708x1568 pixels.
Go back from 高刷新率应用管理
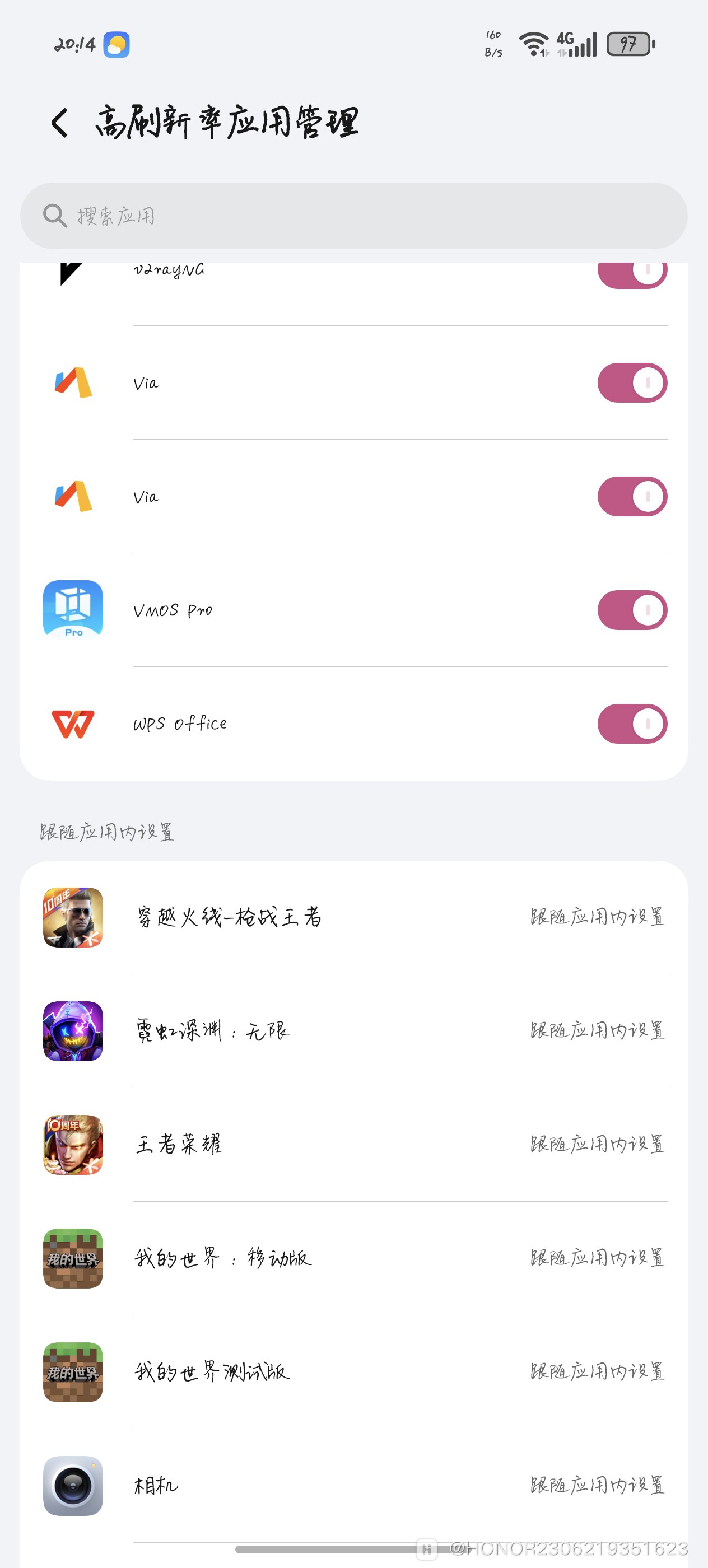pos(60,122)
